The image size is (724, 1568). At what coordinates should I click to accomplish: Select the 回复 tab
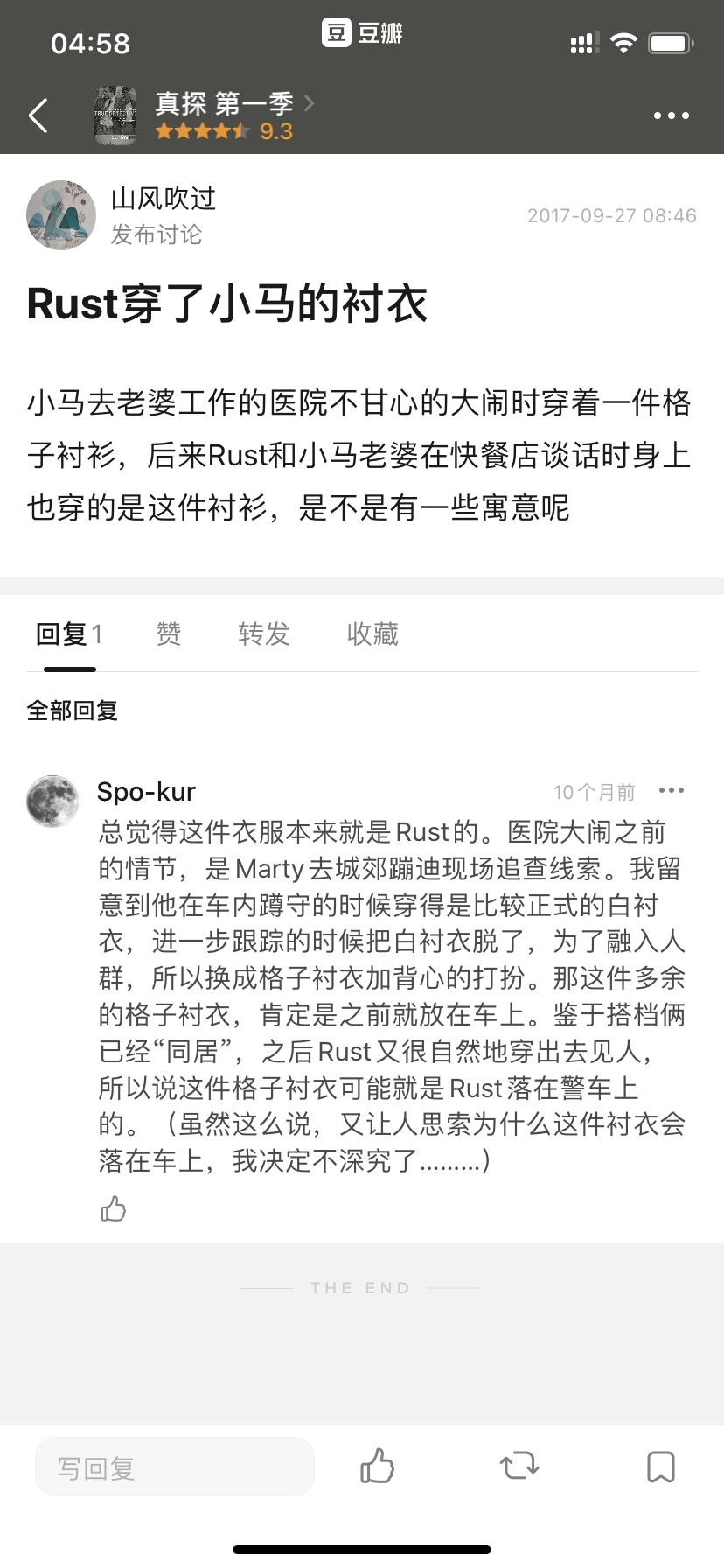(69, 633)
